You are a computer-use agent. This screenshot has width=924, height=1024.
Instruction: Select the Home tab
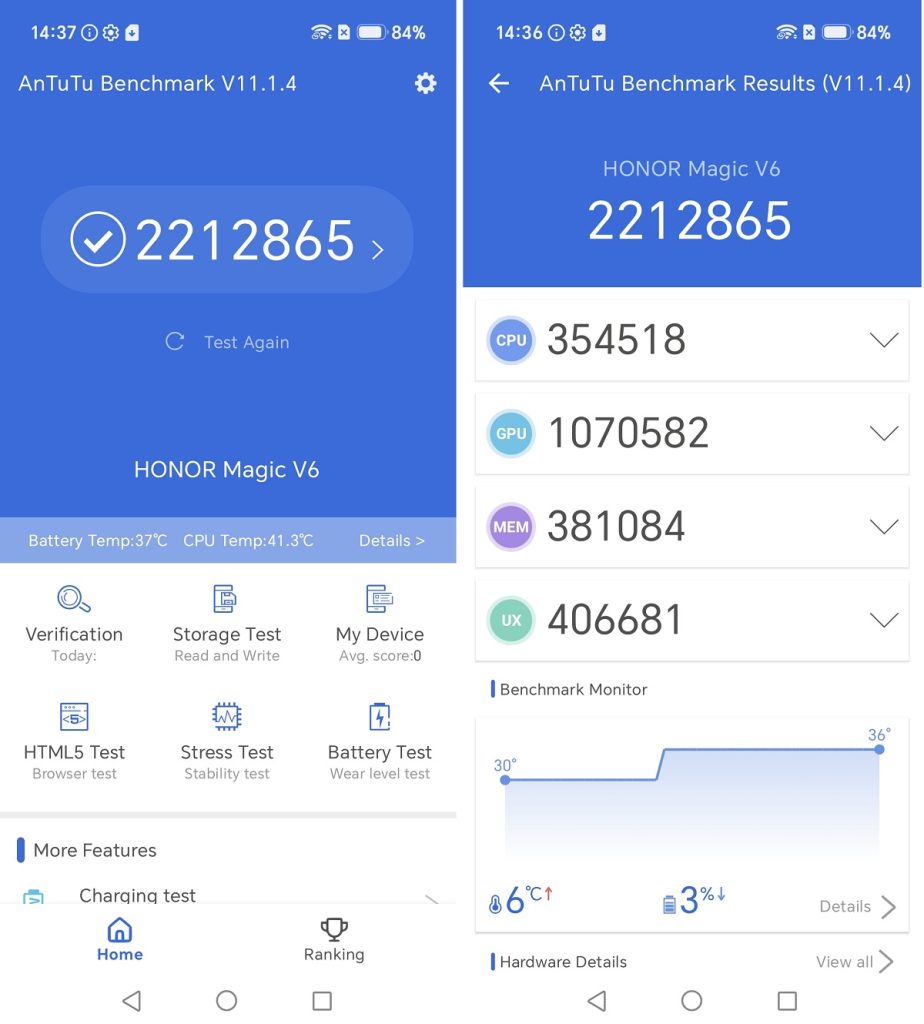click(x=119, y=940)
